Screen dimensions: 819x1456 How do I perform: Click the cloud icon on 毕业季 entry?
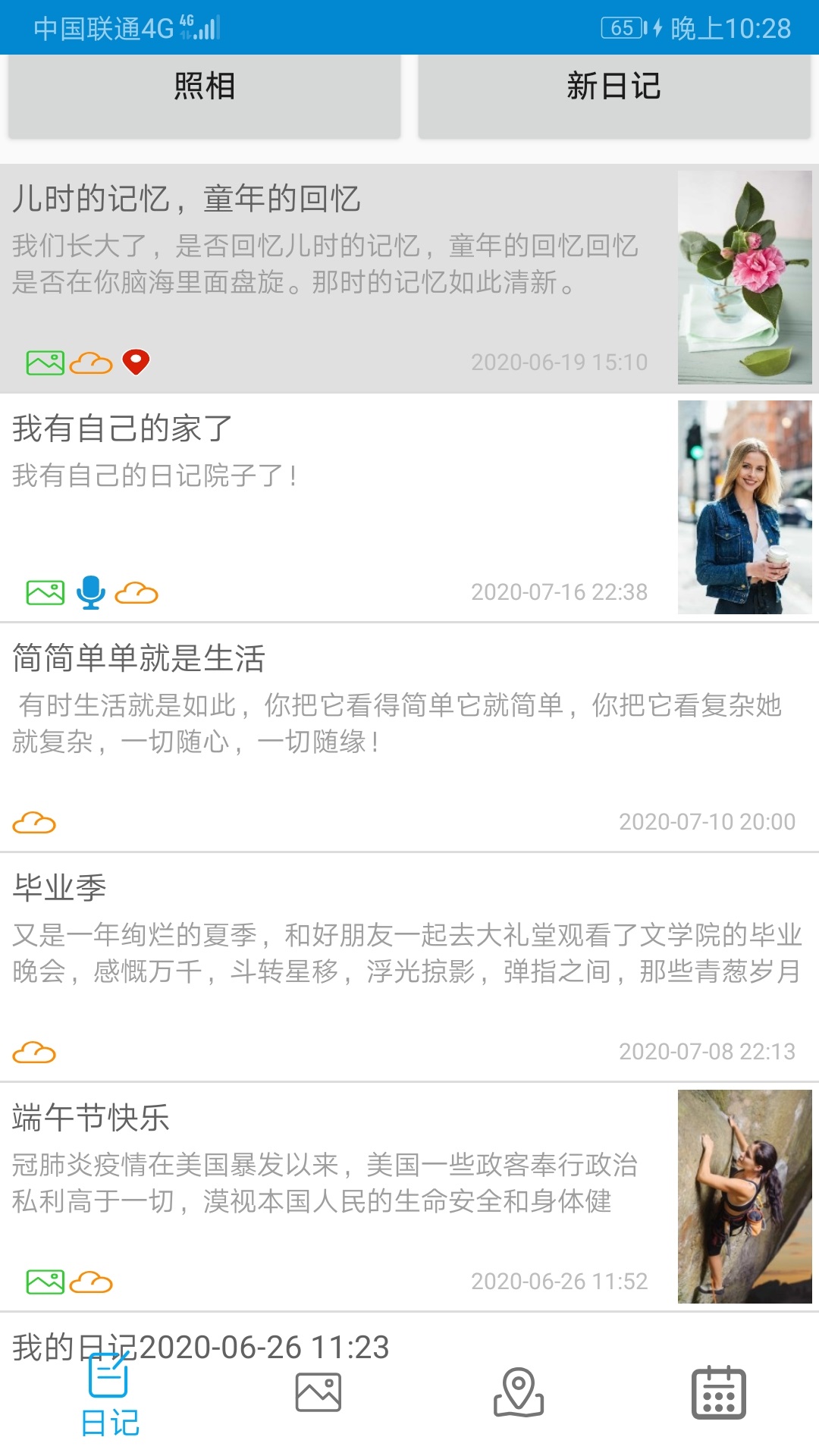(x=33, y=1052)
